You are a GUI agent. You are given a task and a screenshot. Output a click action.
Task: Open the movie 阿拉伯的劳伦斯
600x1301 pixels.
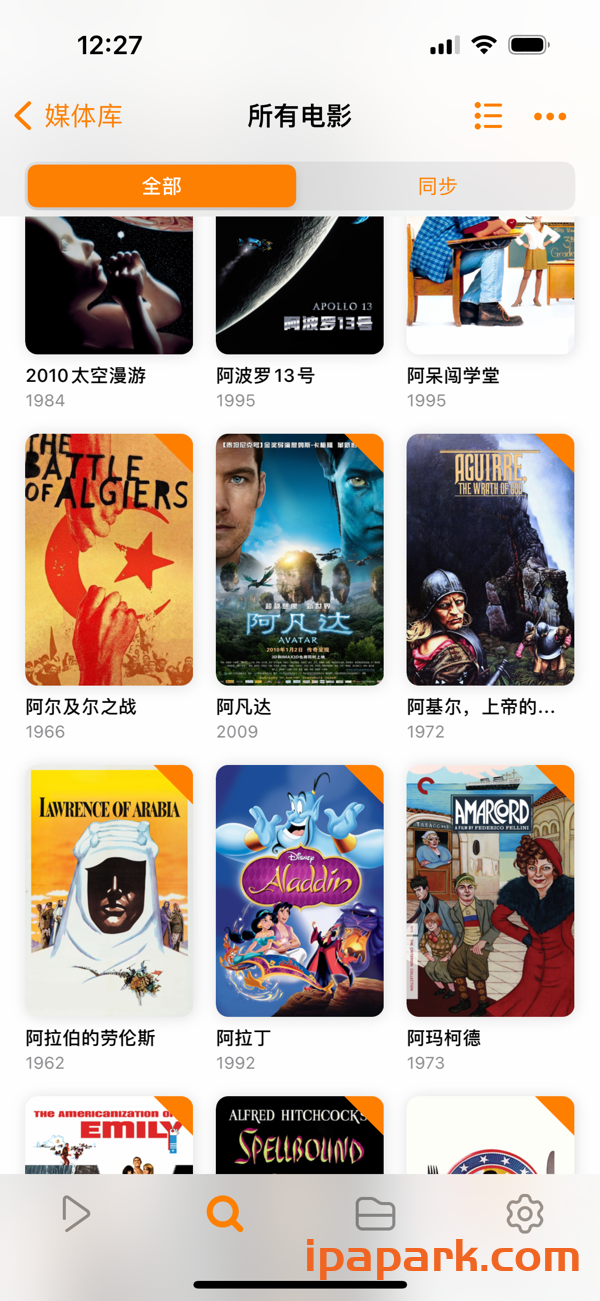[x=109, y=890]
